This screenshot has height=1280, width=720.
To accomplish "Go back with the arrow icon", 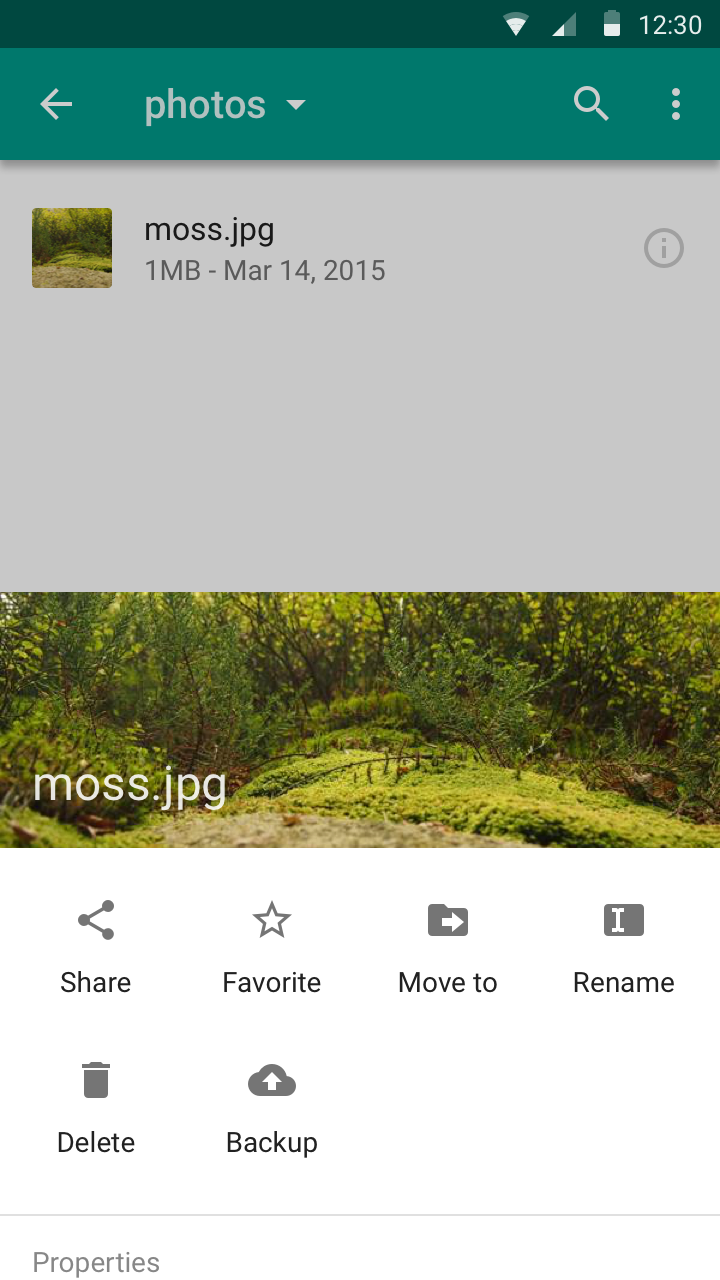I will click(x=56, y=104).
